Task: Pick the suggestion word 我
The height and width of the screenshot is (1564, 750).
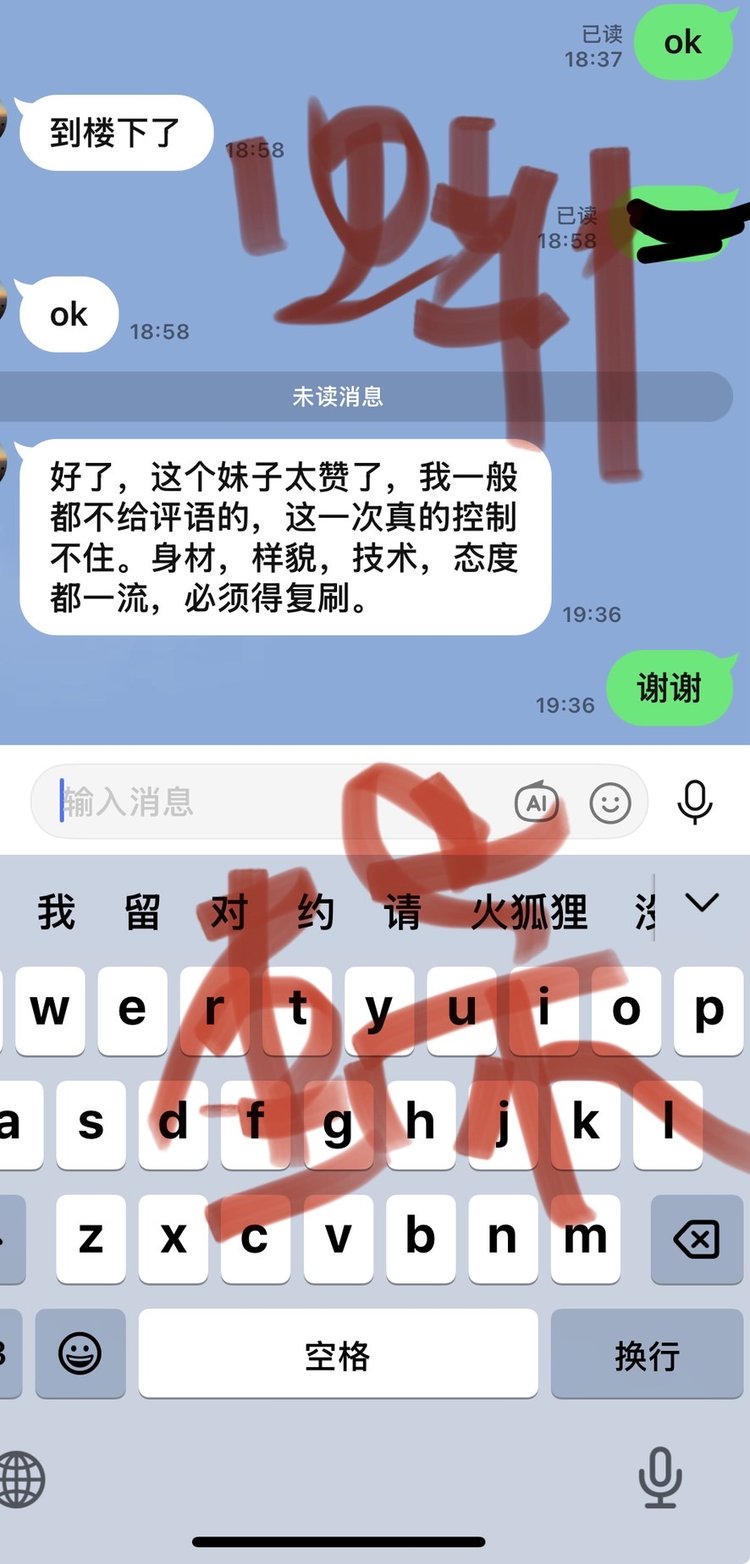Action: (x=56, y=912)
